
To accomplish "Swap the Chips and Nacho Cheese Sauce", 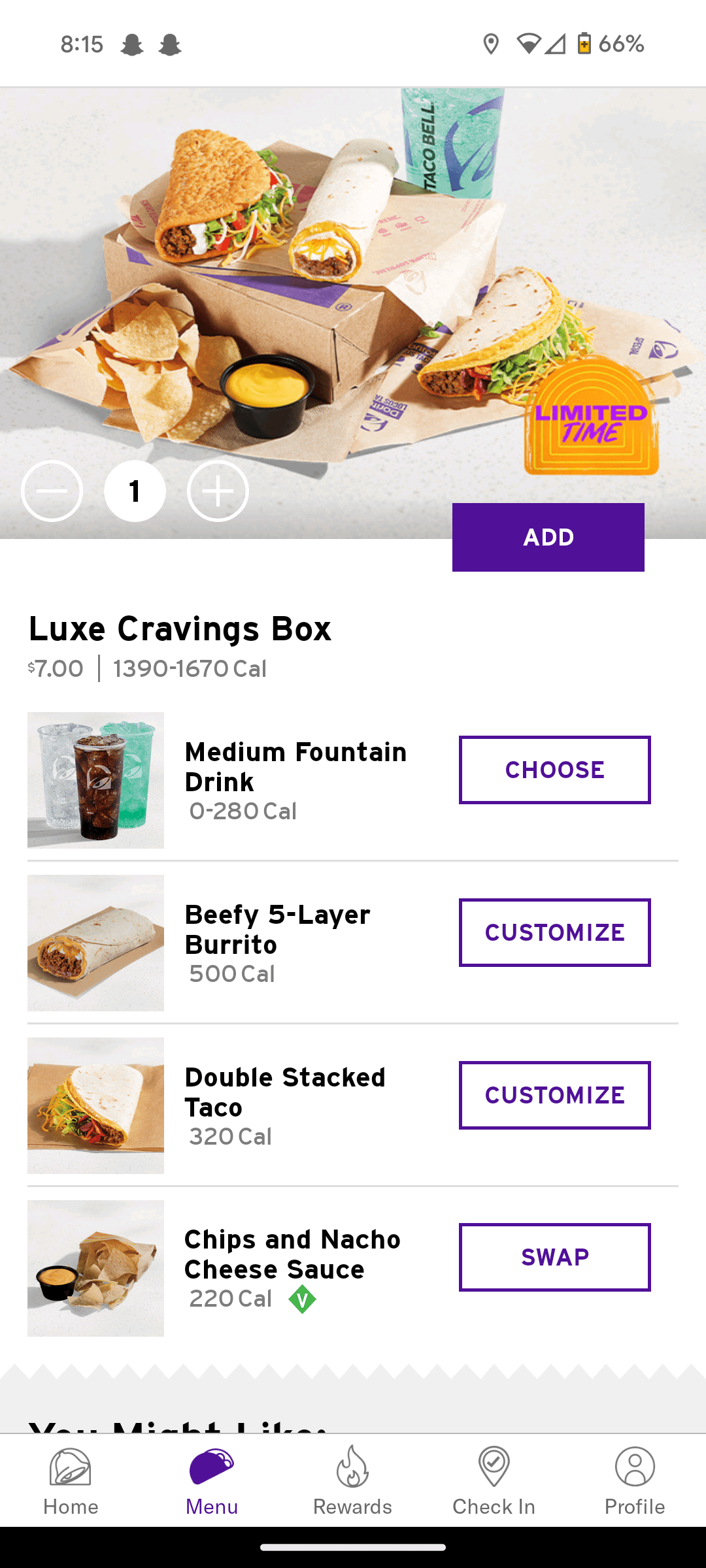I will 554,1257.
